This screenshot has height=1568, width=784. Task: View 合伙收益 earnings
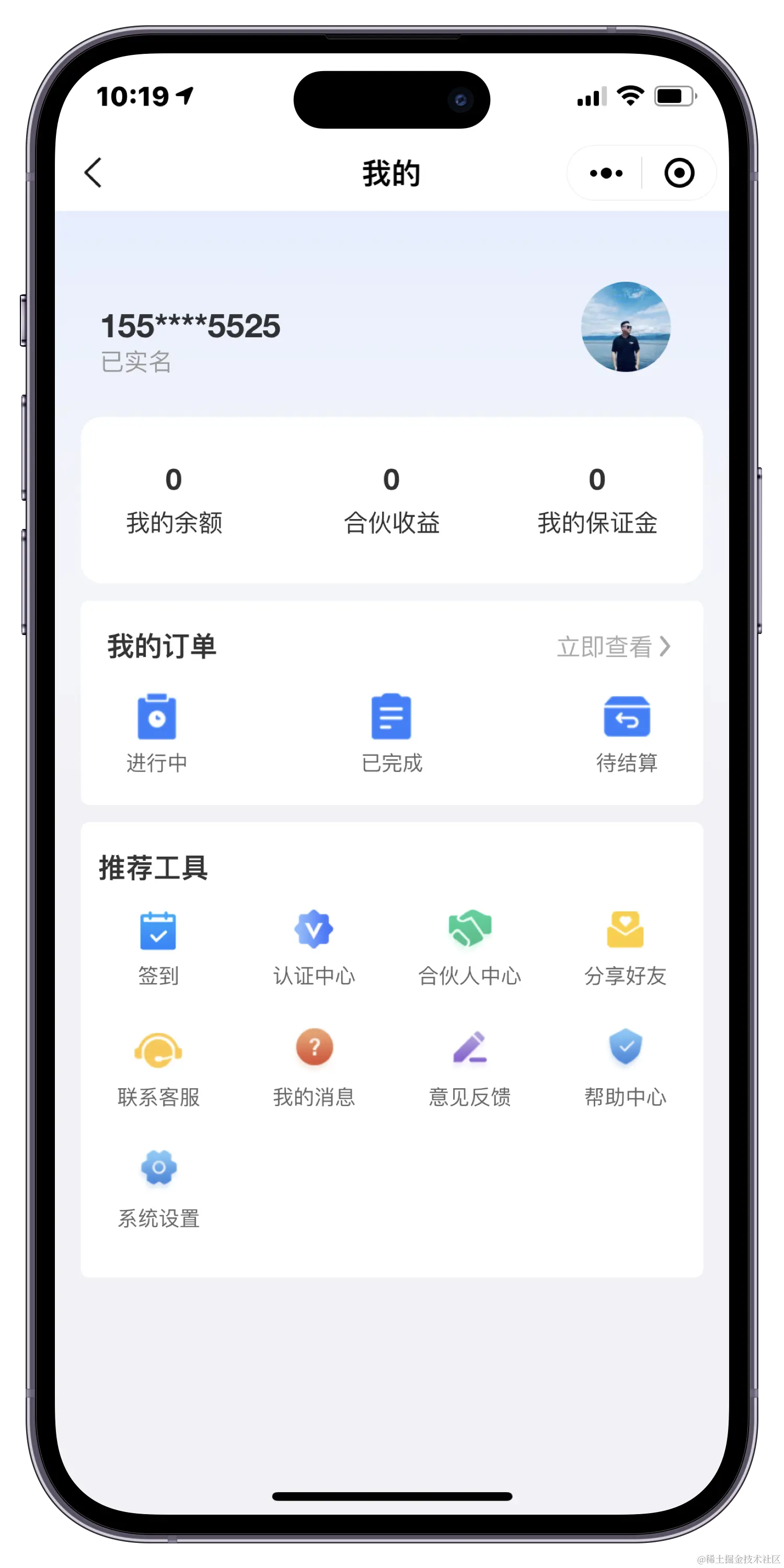coord(391,500)
